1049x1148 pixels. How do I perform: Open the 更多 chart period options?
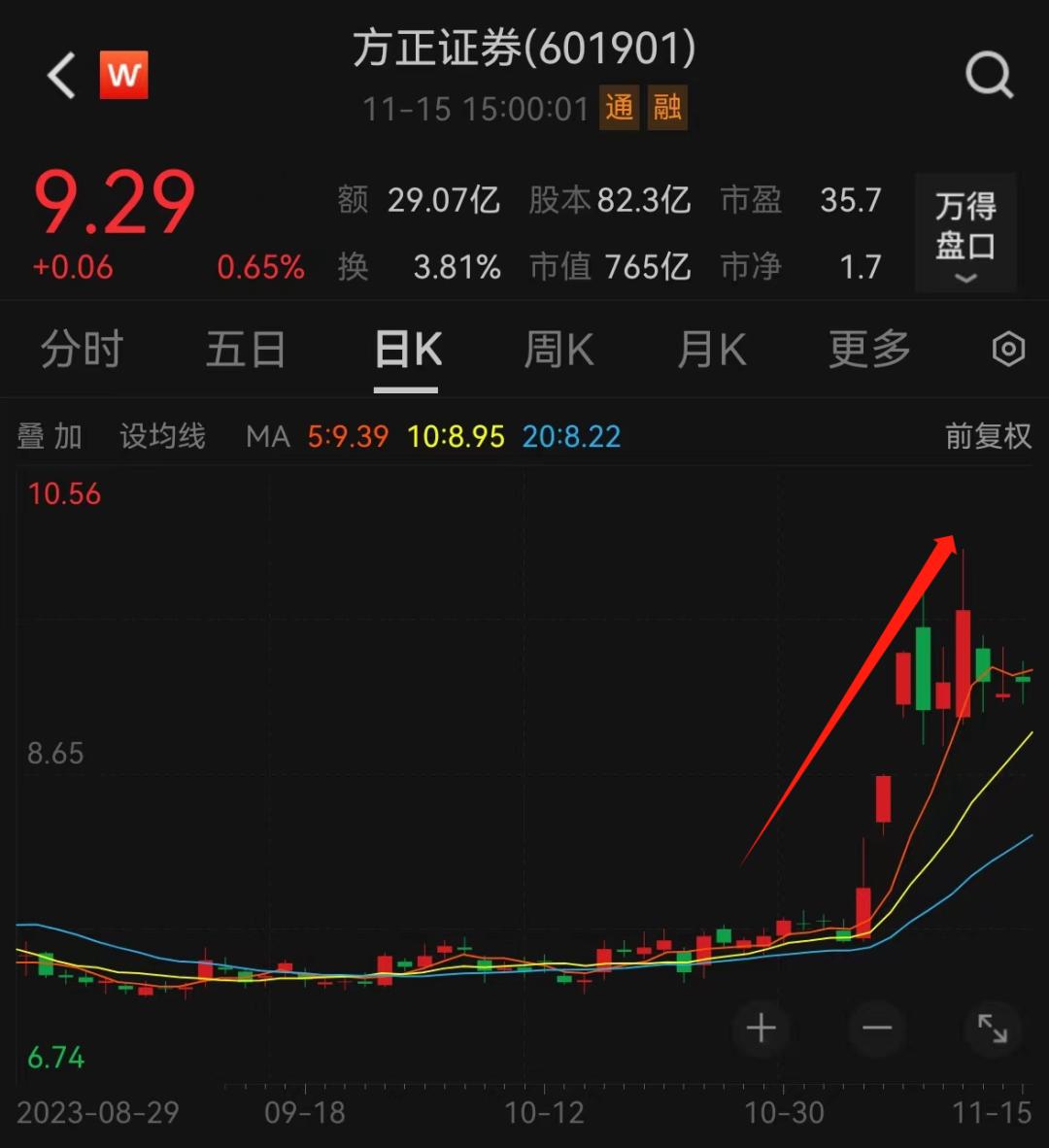coord(869,350)
